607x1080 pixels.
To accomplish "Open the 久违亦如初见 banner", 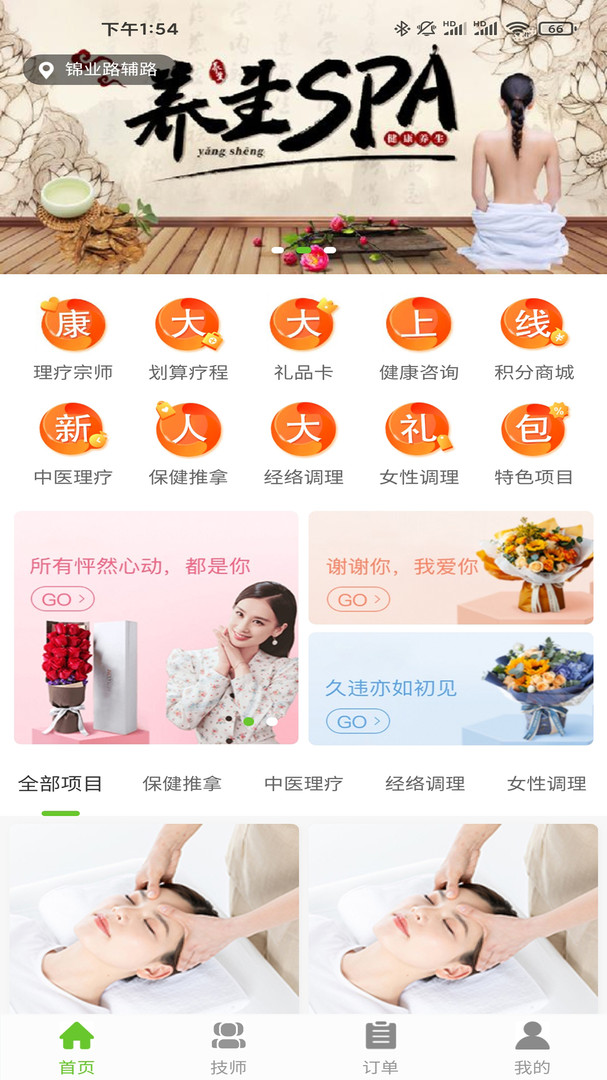I will click(450, 688).
